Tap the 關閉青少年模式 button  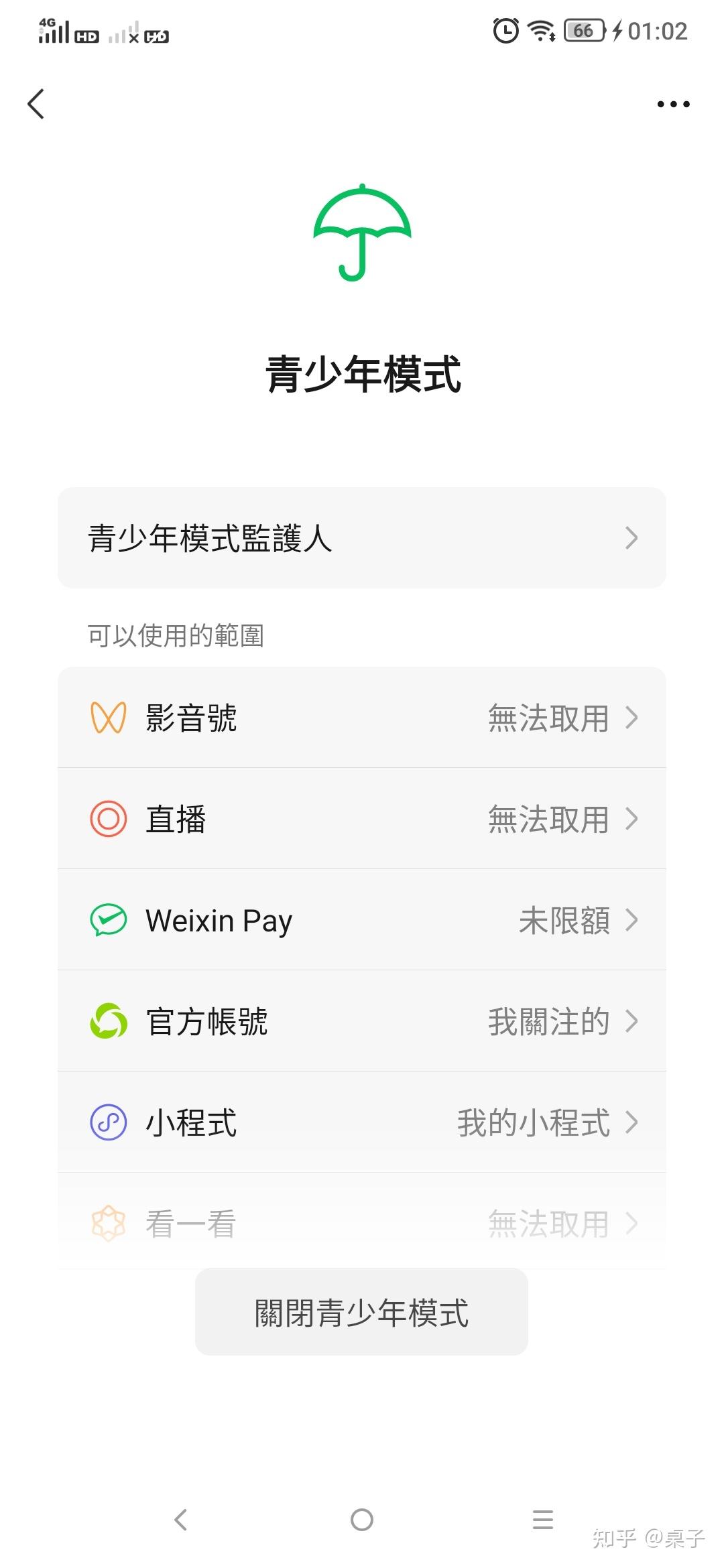click(x=362, y=1312)
